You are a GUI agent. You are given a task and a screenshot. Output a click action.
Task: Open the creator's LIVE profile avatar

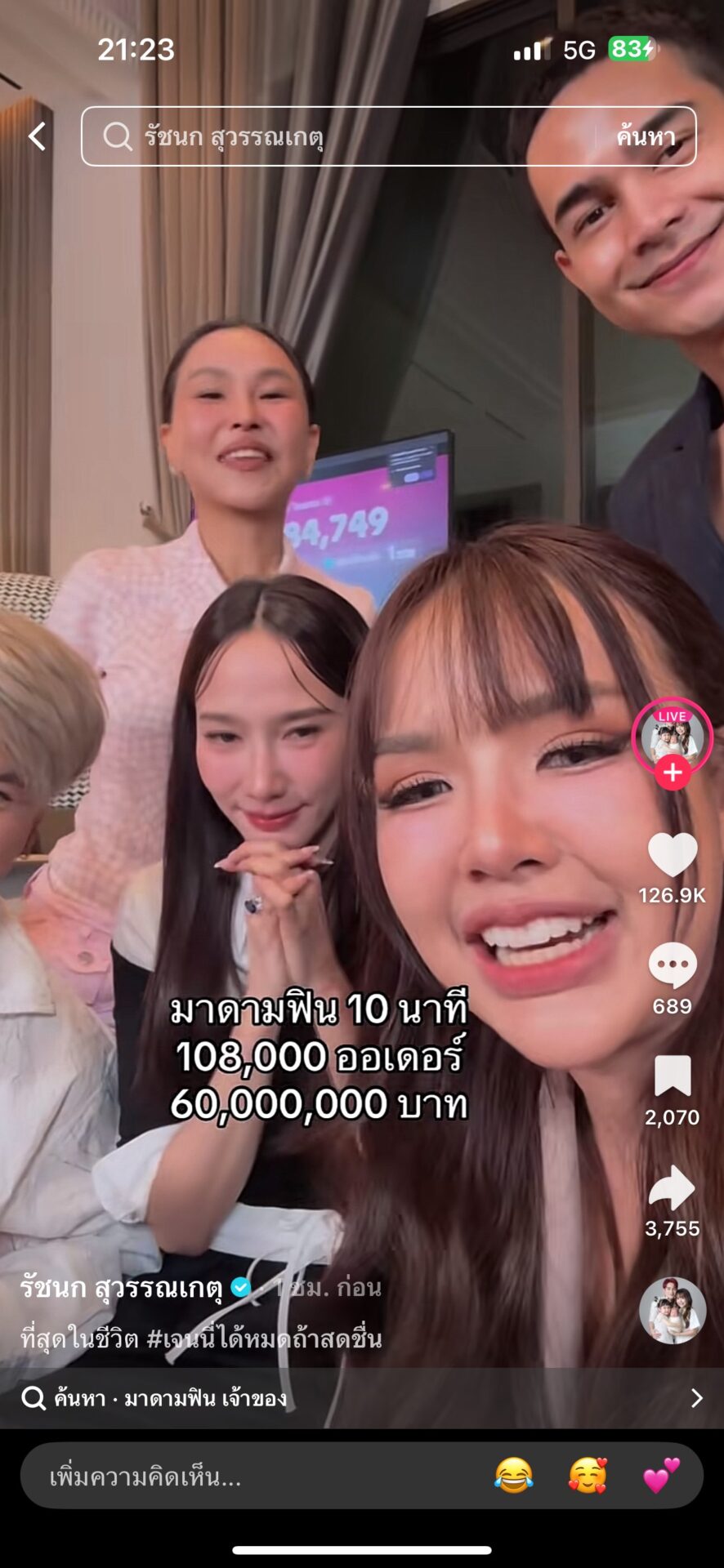(672, 733)
